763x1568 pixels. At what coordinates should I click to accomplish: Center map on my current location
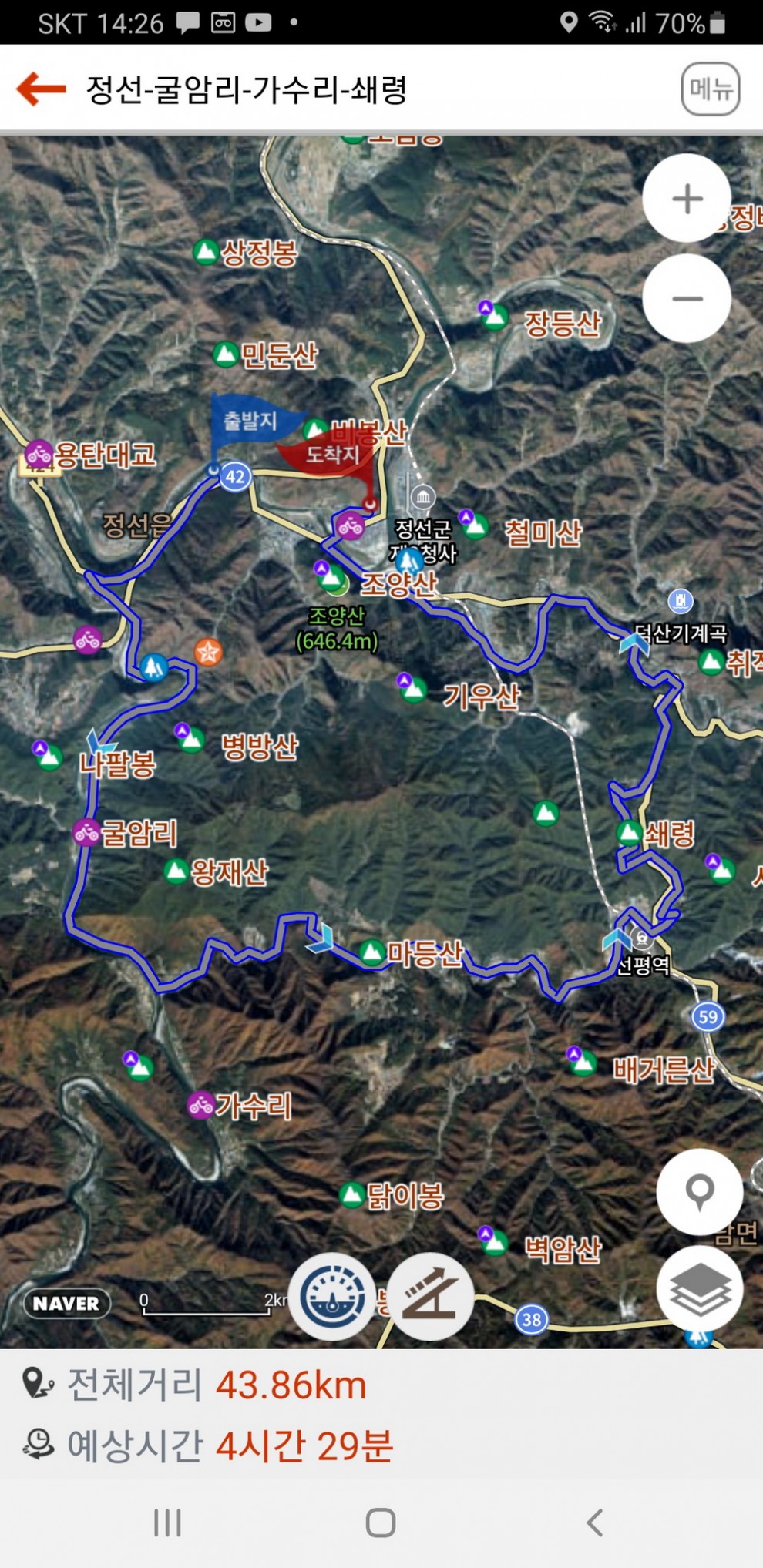[699, 1191]
